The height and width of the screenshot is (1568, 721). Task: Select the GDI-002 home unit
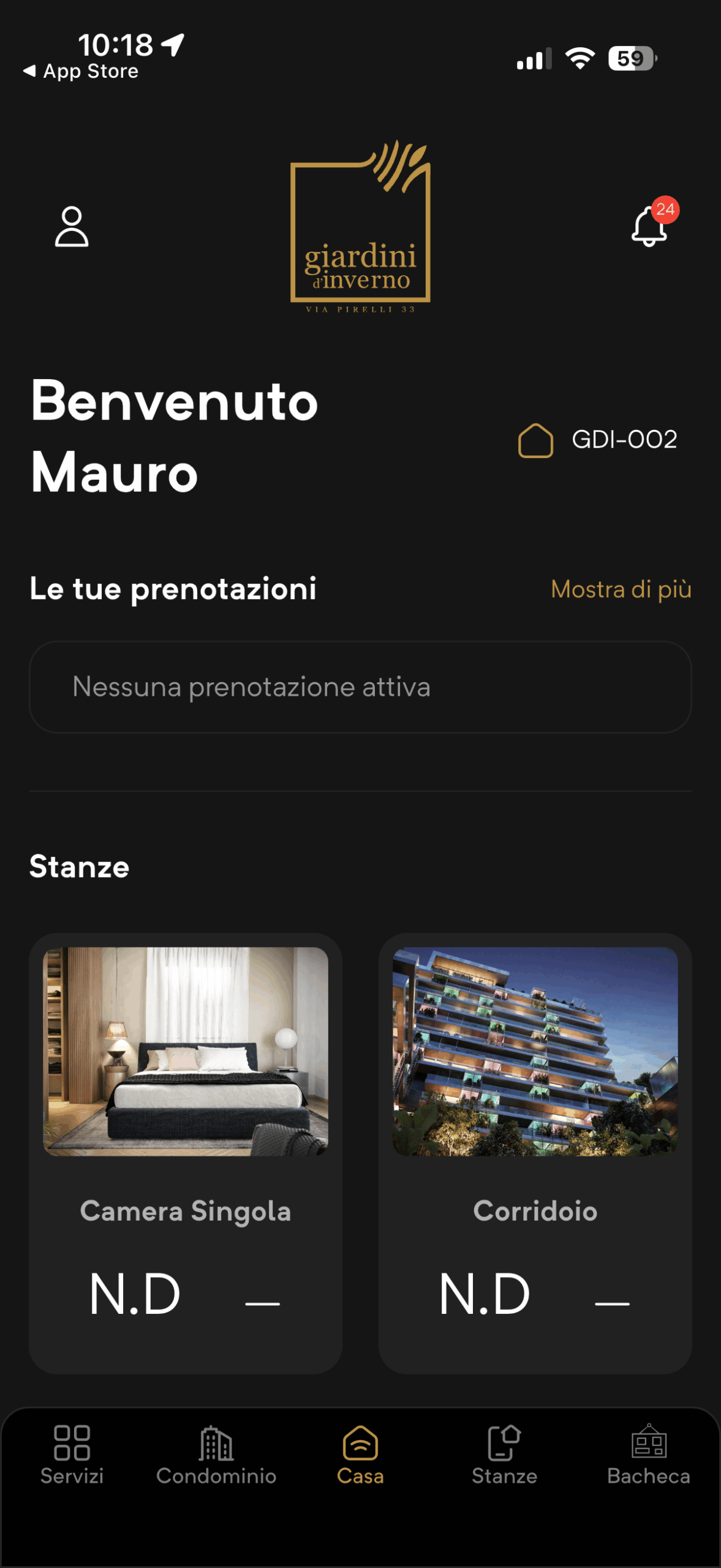point(598,440)
